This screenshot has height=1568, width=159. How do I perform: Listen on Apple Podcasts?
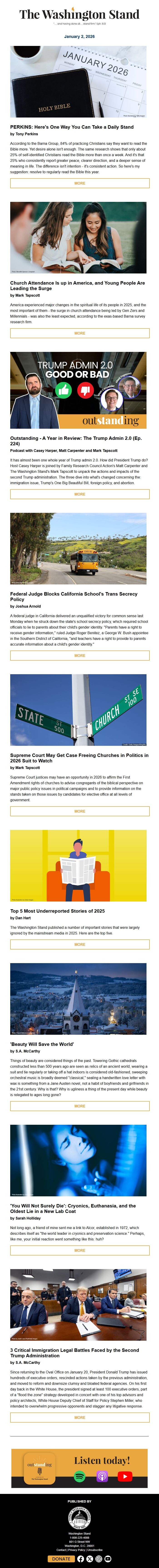click(102, 1476)
